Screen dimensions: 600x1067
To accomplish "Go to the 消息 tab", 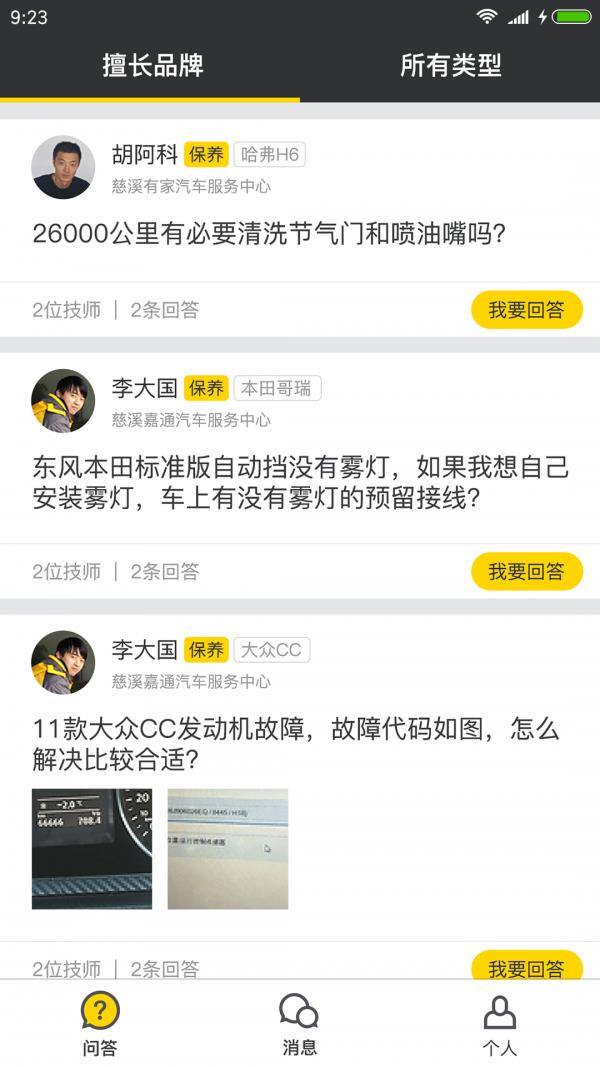I will [299, 1023].
